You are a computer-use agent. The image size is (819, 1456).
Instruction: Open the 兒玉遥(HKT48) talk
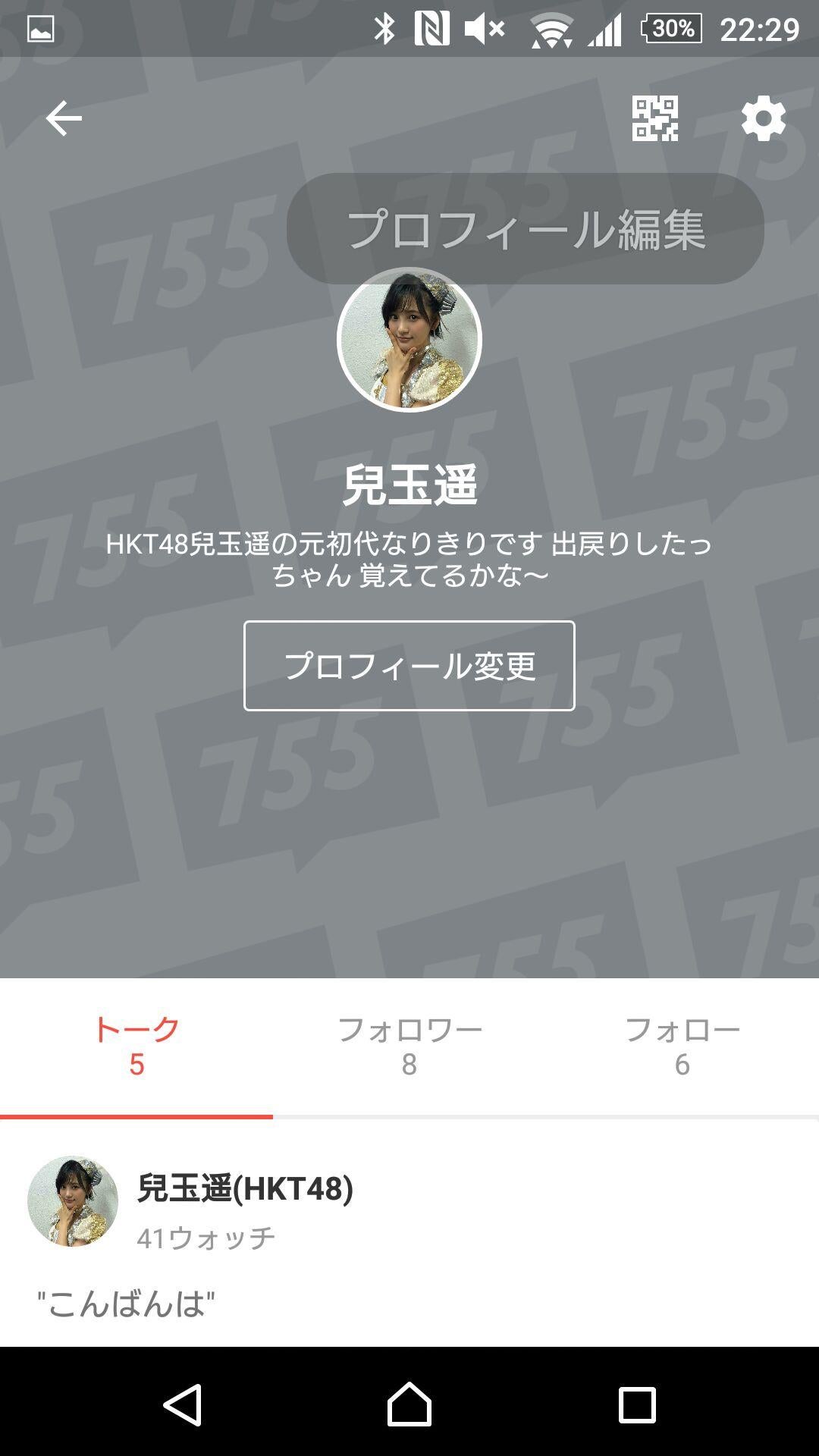click(244, 1188)
